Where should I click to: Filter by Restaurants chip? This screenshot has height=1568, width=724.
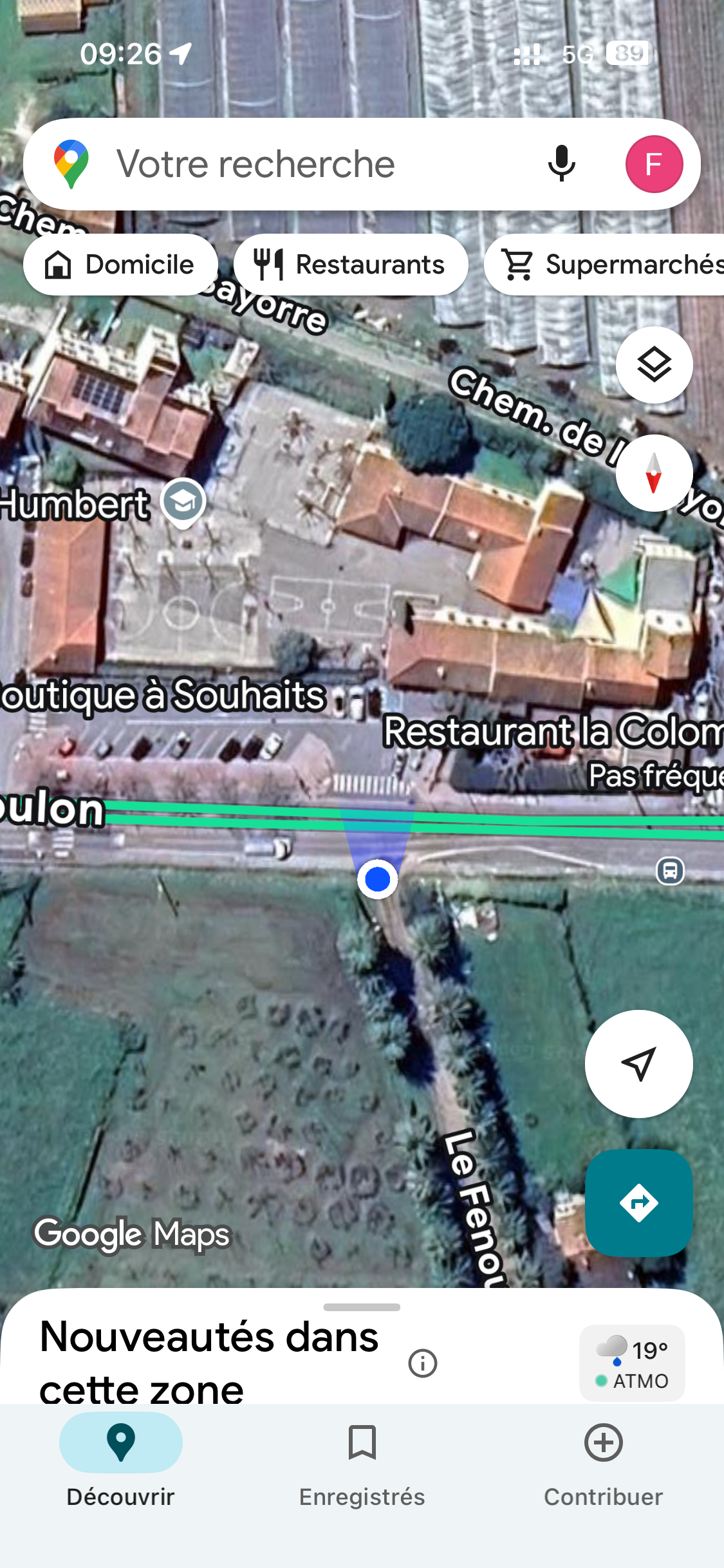pos(351,265)
